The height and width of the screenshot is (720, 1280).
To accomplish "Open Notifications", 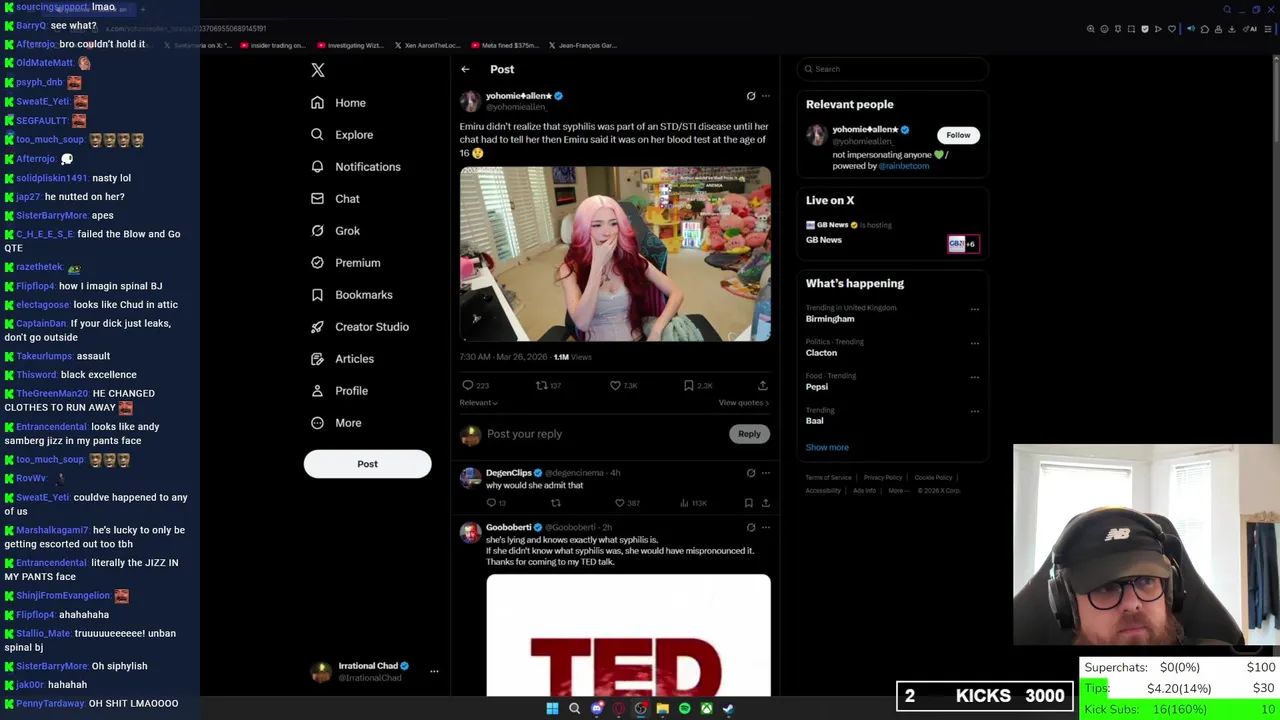I will (366, 167).
